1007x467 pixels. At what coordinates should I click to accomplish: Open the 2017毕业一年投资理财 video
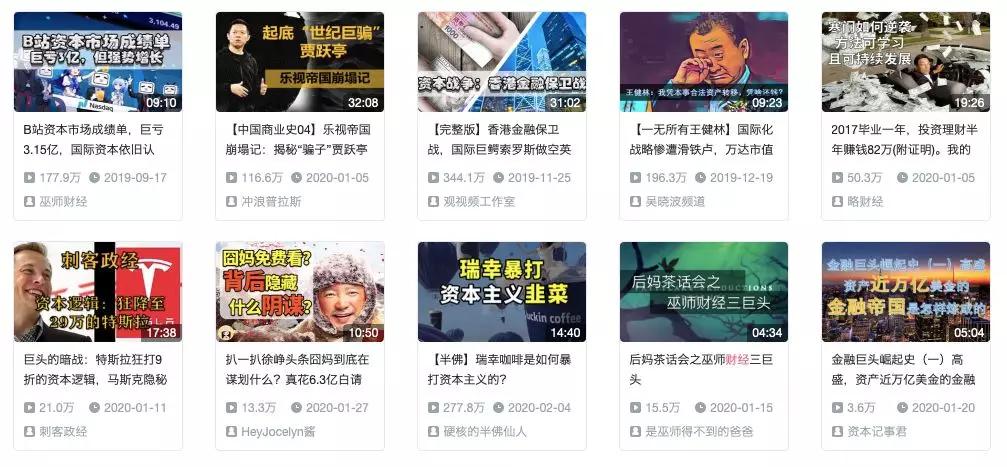(x=905, y=62)
